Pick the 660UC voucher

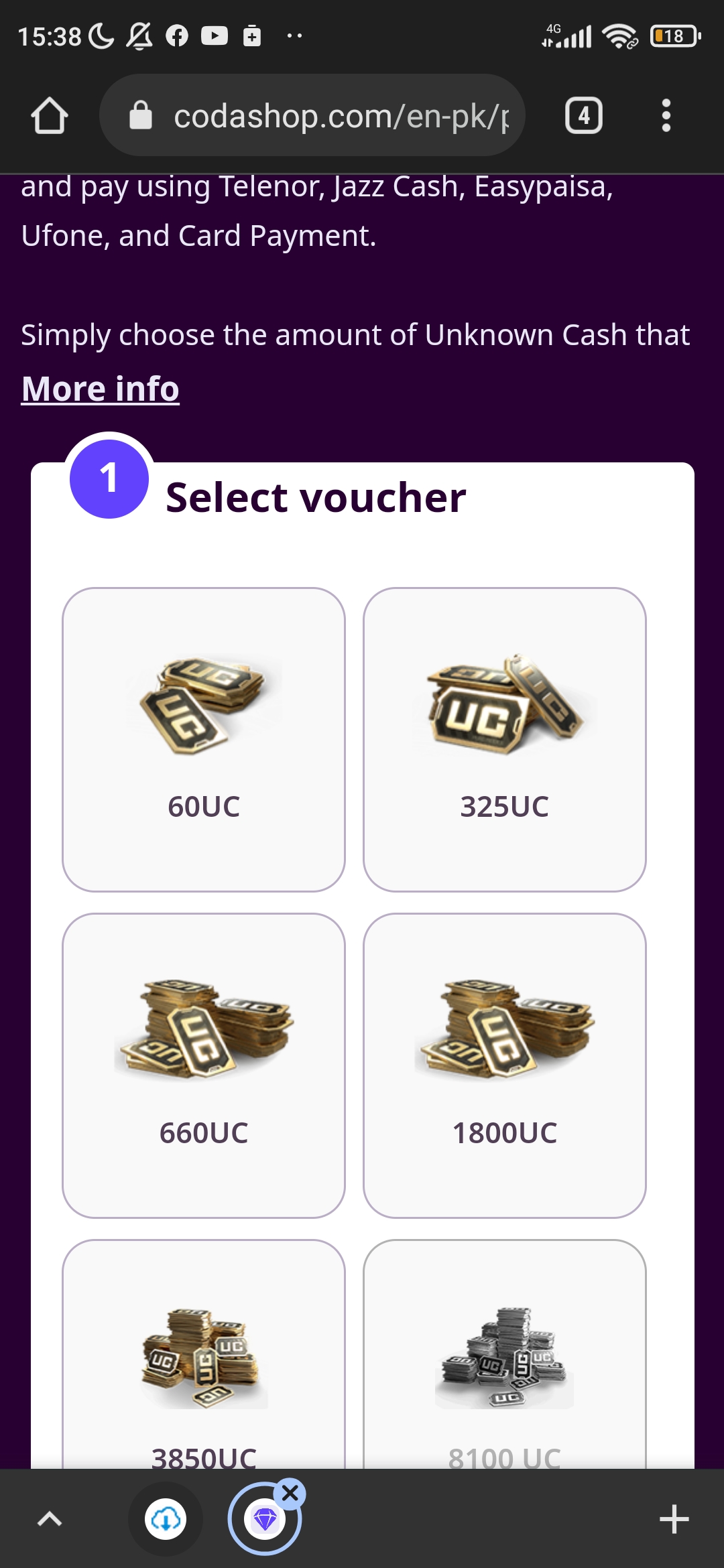pyautogui.click(x=204, y=1065)
